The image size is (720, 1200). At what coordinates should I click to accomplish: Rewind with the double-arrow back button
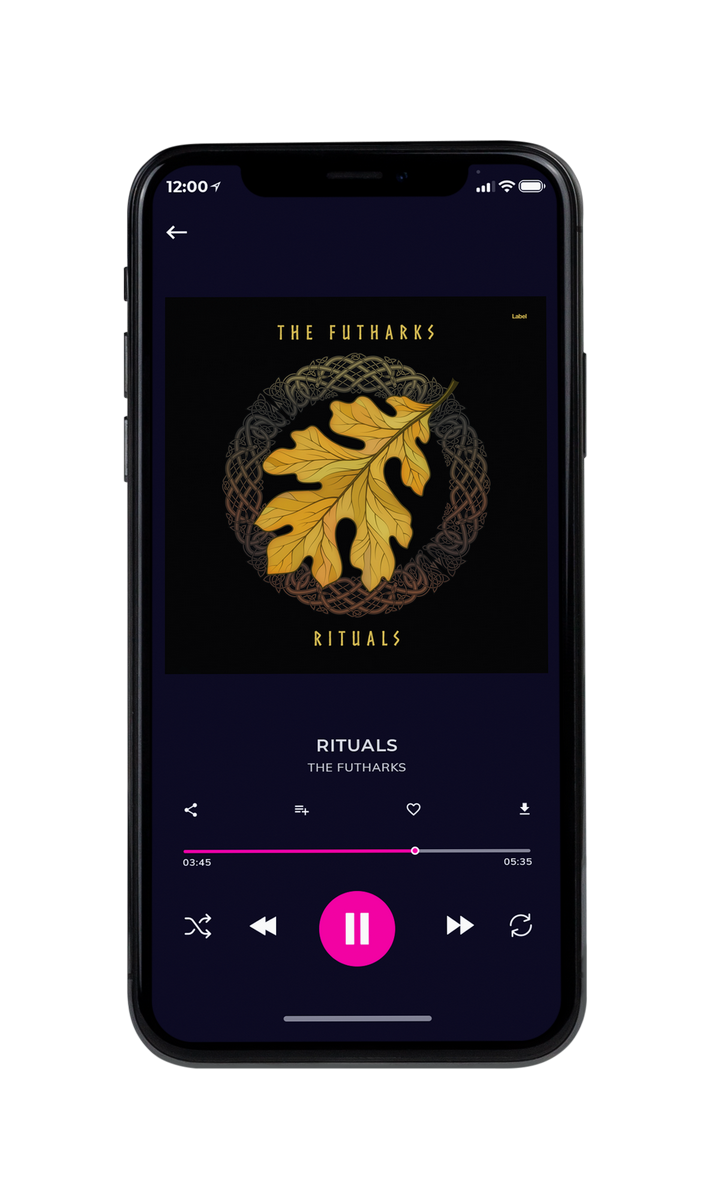pyautogui.click(x=263, y=926)
